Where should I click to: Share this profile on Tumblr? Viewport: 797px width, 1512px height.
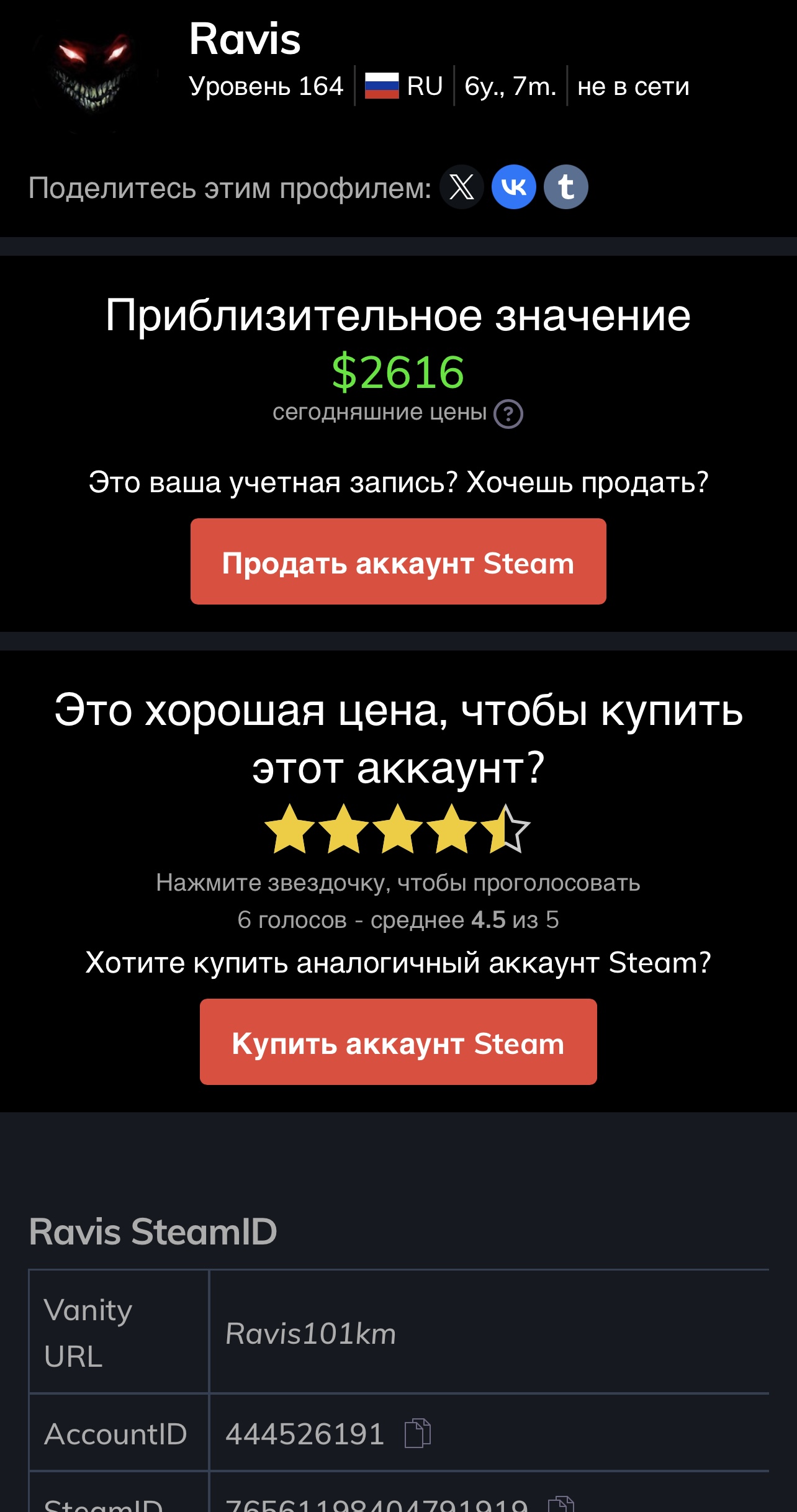point(566,187)
